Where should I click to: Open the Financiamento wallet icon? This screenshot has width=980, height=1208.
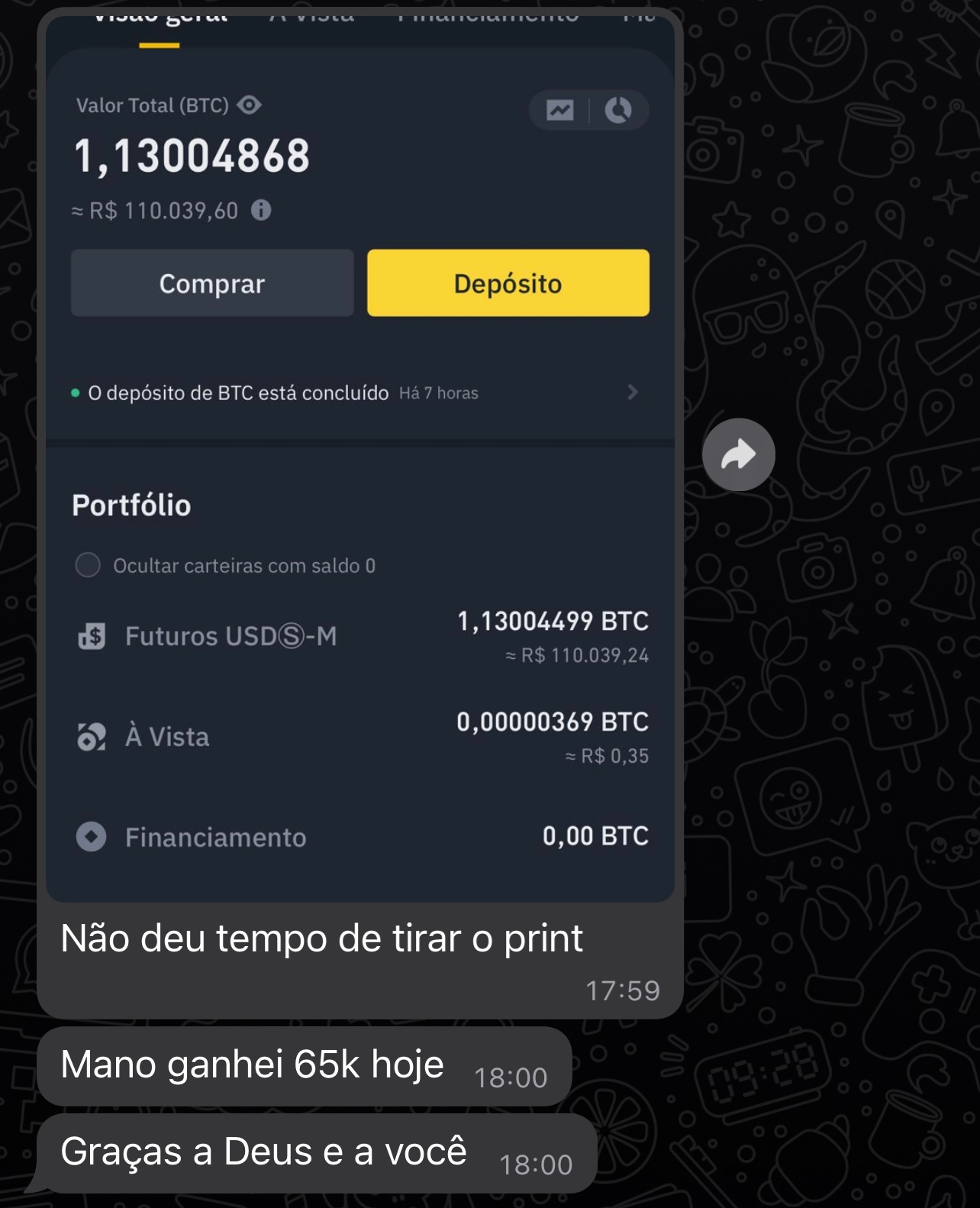[x=92, y=837]
